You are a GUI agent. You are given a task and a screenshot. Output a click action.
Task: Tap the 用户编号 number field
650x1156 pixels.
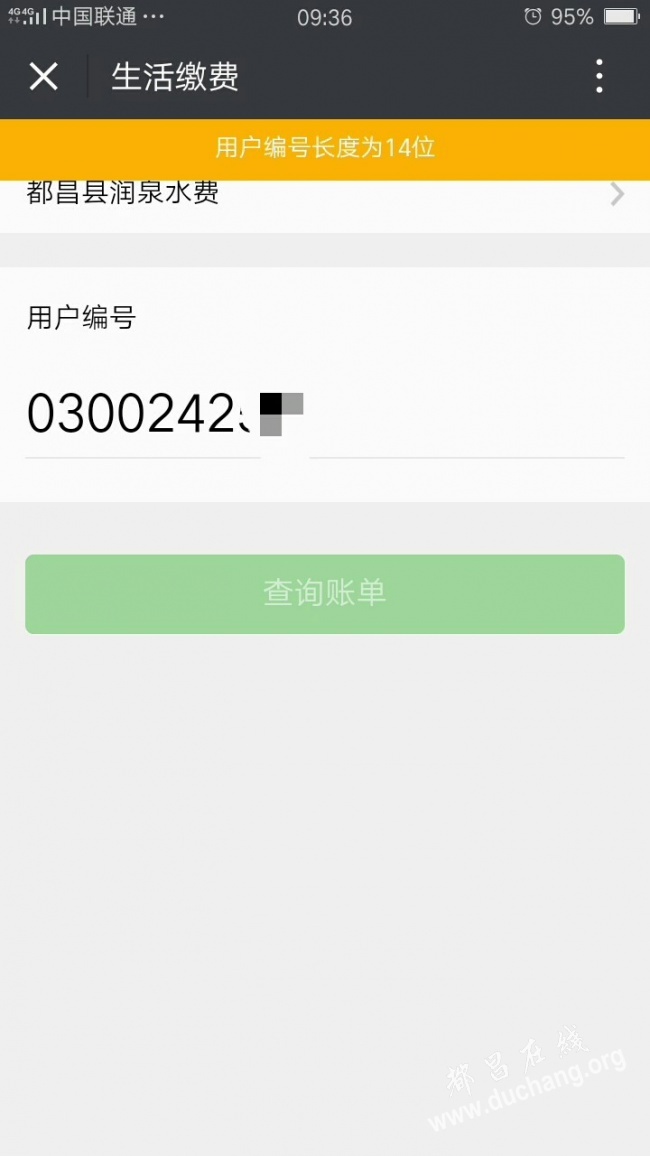coord(325,415)
